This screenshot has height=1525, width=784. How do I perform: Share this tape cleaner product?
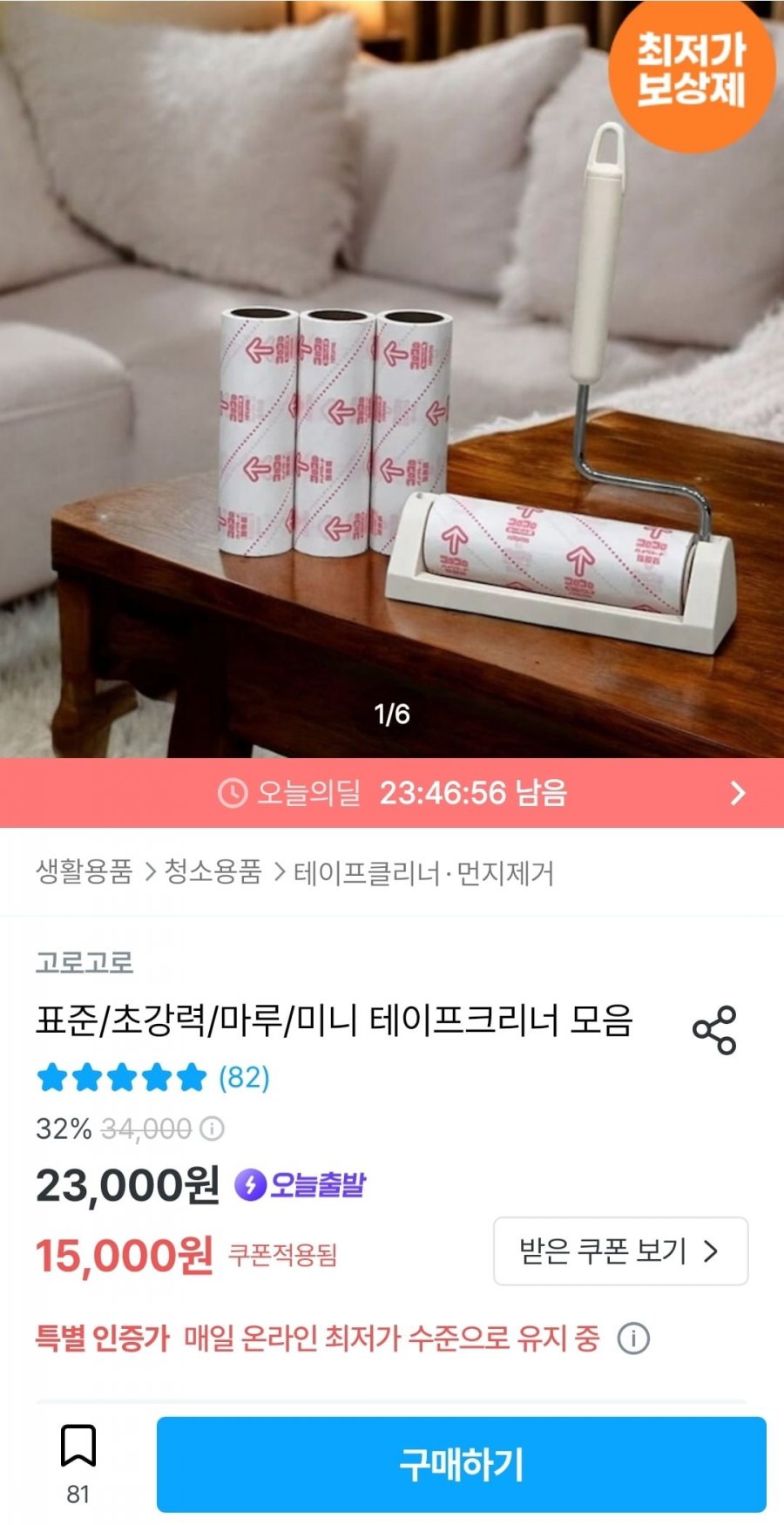point(714,1030)
